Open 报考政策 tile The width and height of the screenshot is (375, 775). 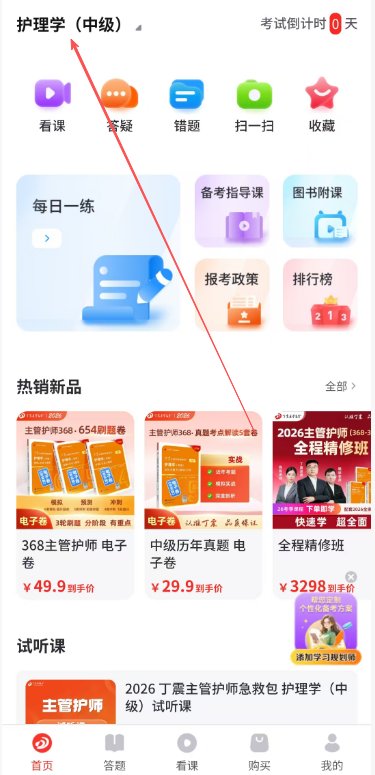(x=232, y=295)
